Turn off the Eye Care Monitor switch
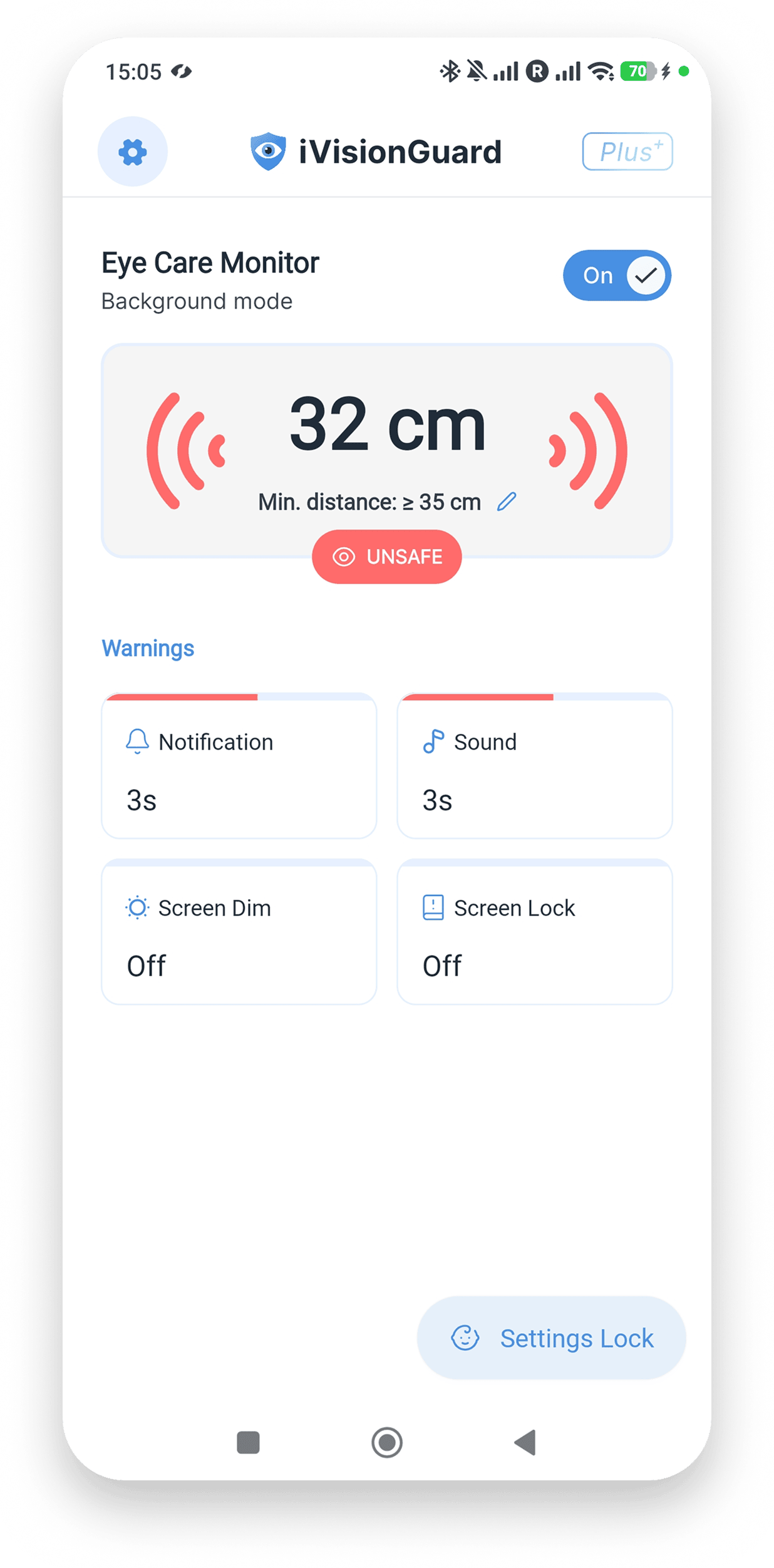 [617, 276]
